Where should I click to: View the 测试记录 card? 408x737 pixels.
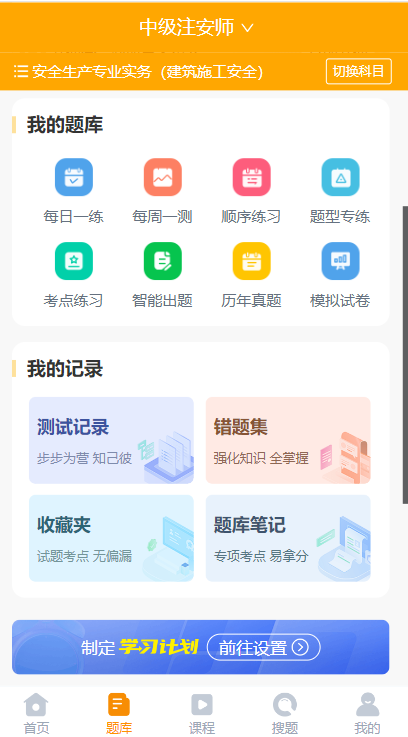tap(111, 440)
